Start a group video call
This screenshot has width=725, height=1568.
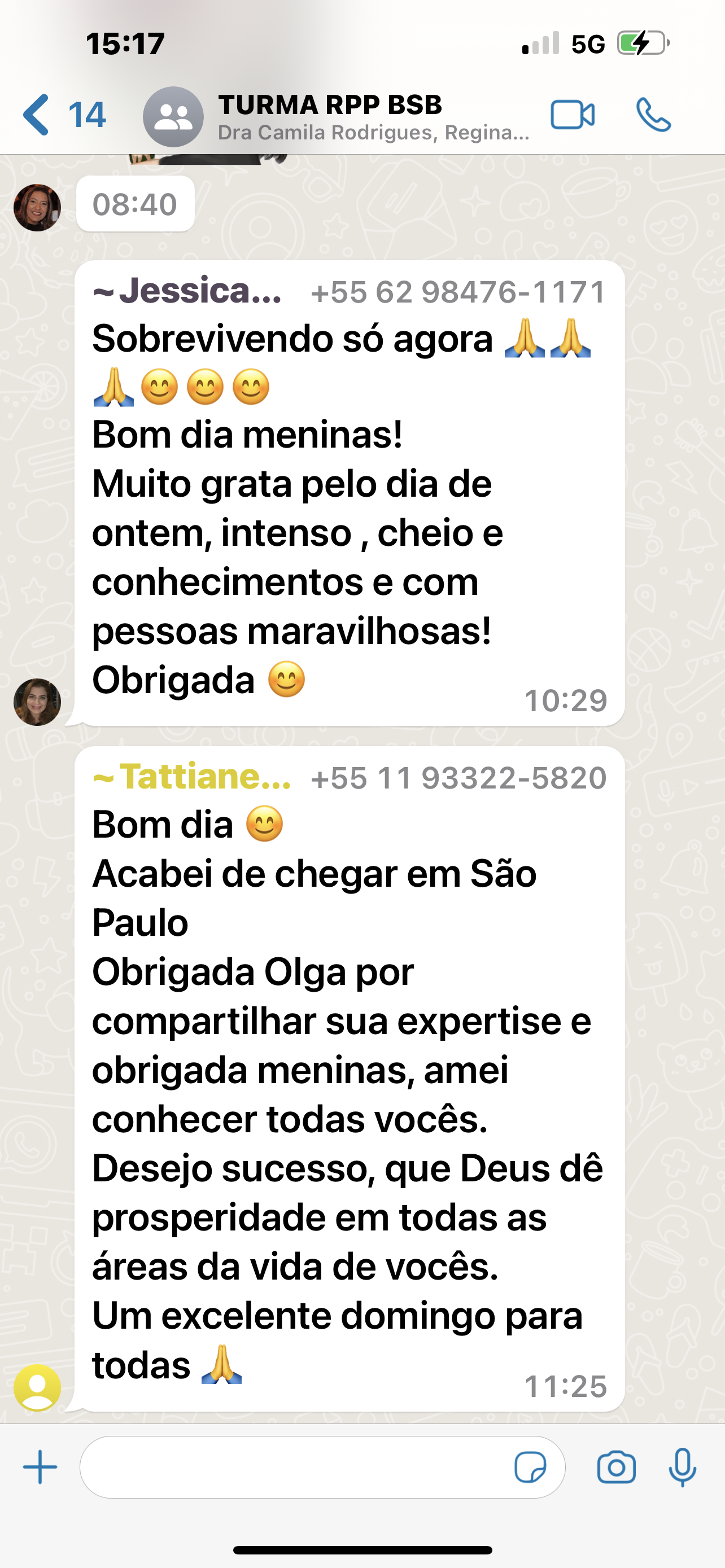(572, 115)
